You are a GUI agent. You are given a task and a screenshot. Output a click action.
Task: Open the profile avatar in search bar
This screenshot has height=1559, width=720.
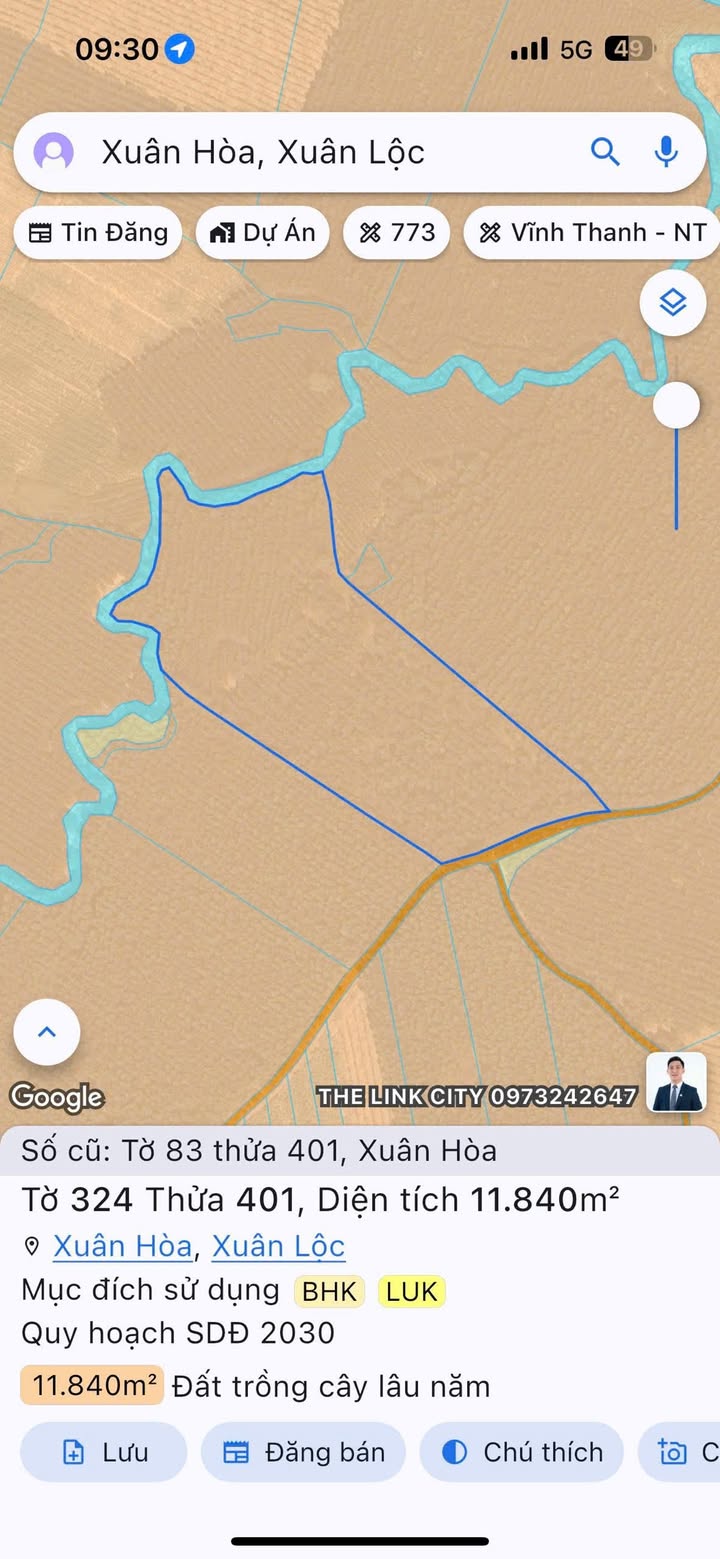click(53, 152)
